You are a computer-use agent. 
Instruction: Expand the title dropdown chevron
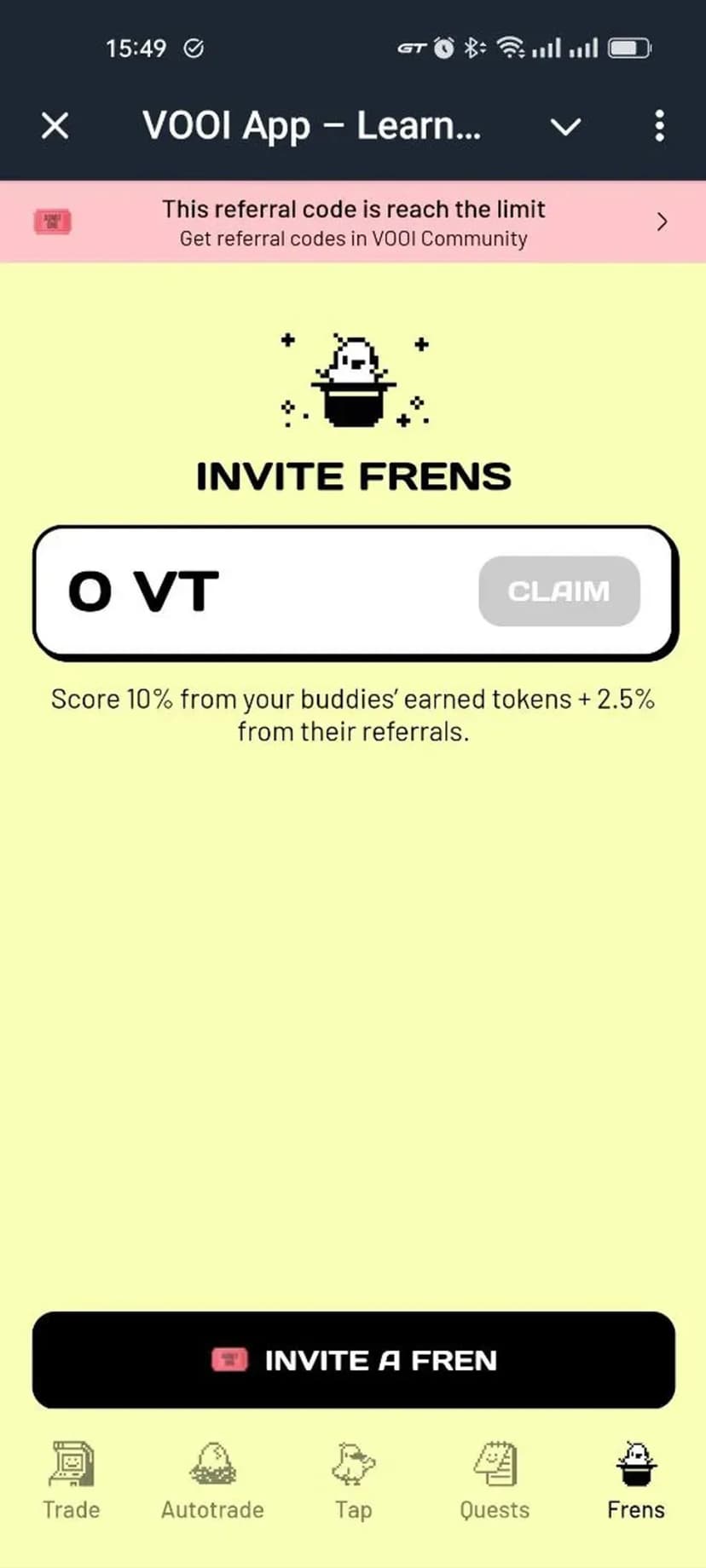click(x=565, y=127)
